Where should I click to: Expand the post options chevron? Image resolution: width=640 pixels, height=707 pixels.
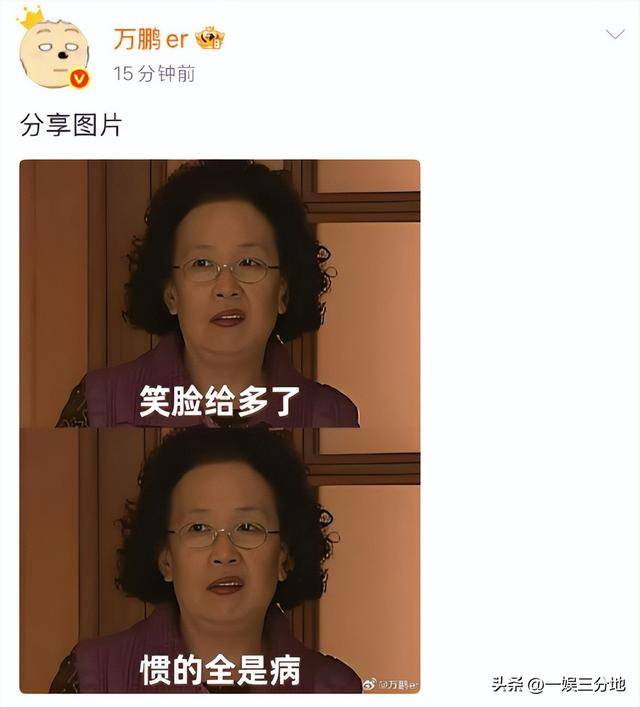point(615,35)
